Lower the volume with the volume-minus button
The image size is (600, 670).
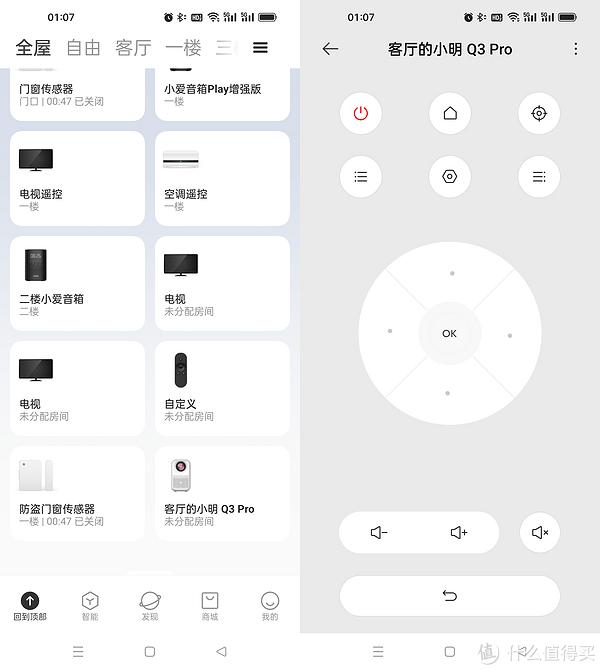(379, 532)
